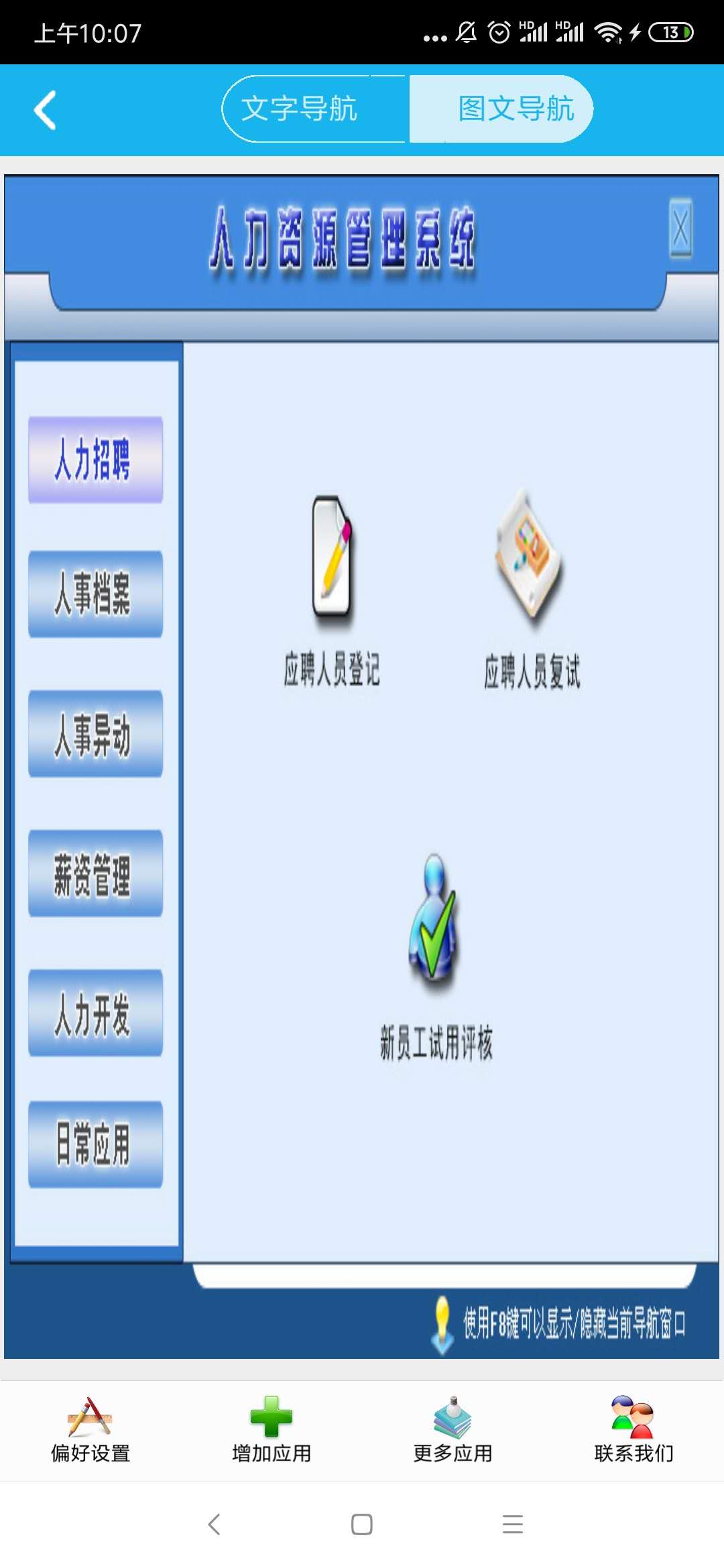The image size is (724, 1568).
Task: Tap 增加应用 to add an app
Action: (271, 1429)
